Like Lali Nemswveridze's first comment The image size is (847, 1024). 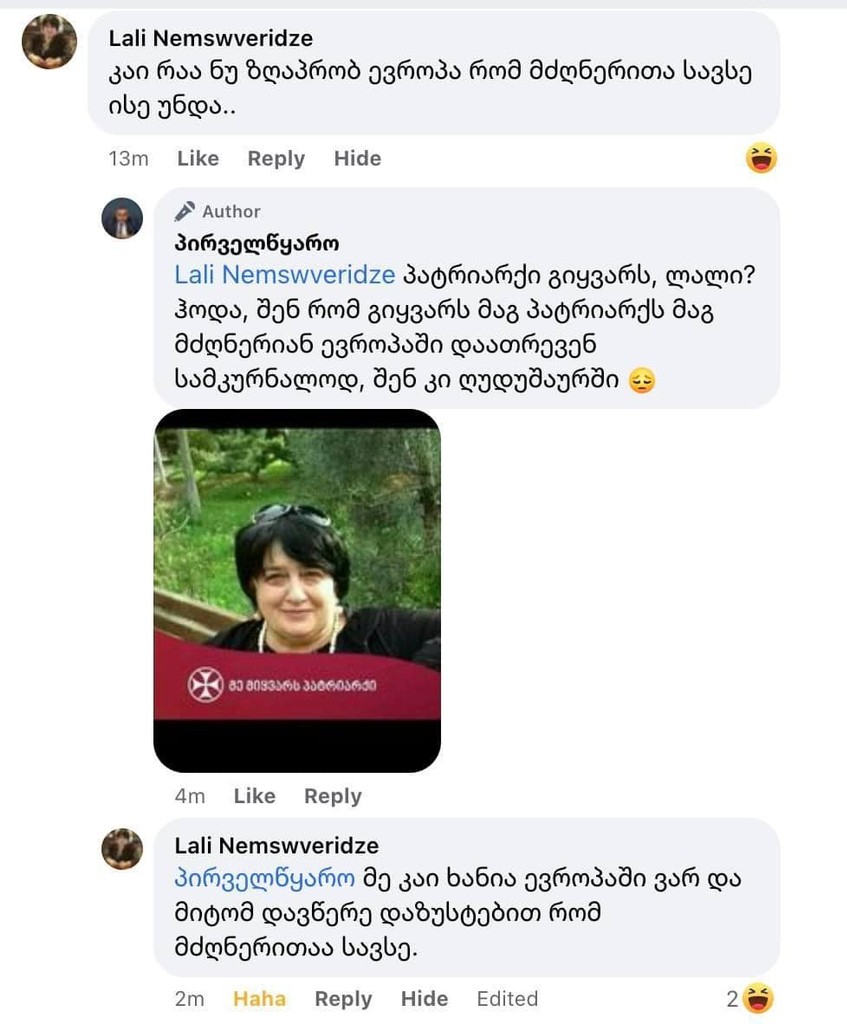point(197,158)
